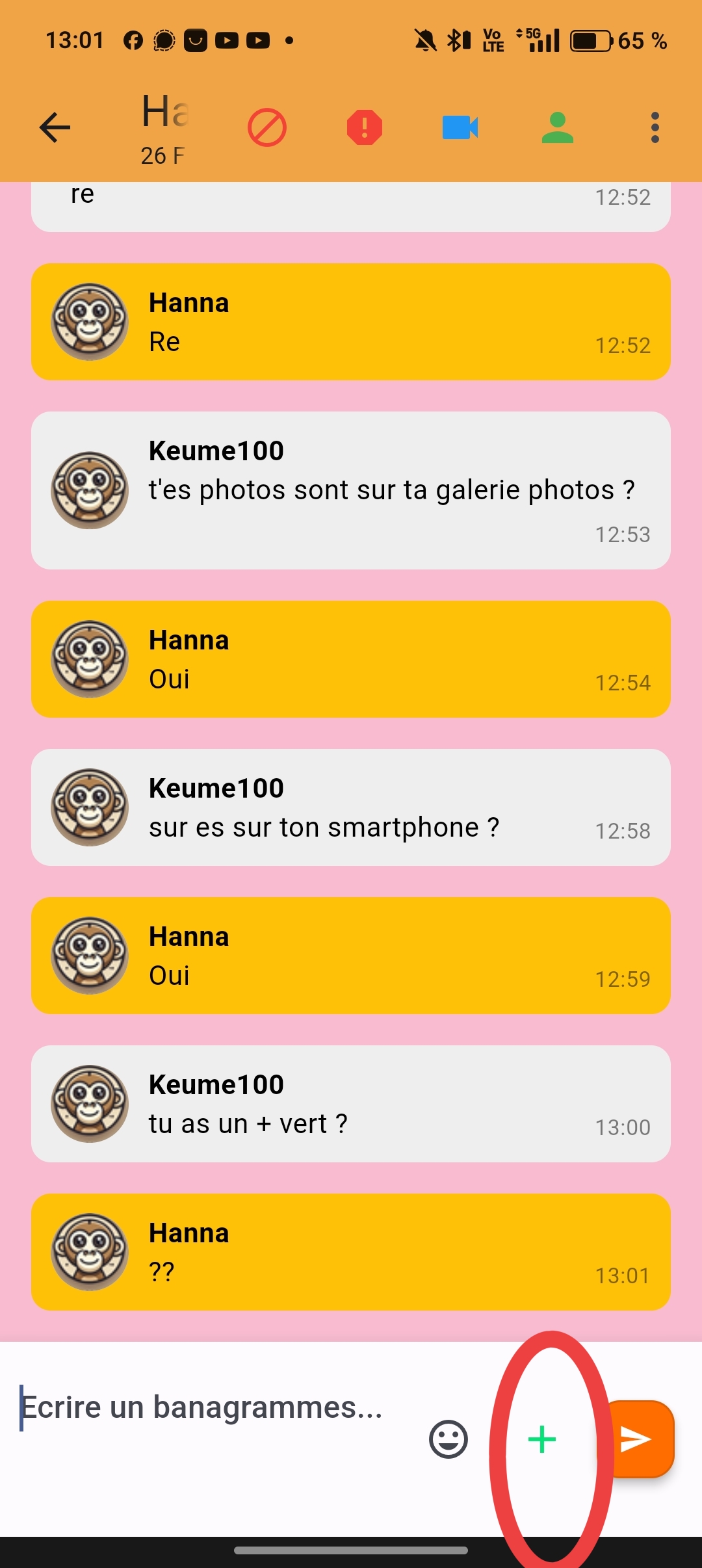Open the three-dot overflow menu
Image resolution: width=702 pixels, height=1568 pixels.
[655, 127]
